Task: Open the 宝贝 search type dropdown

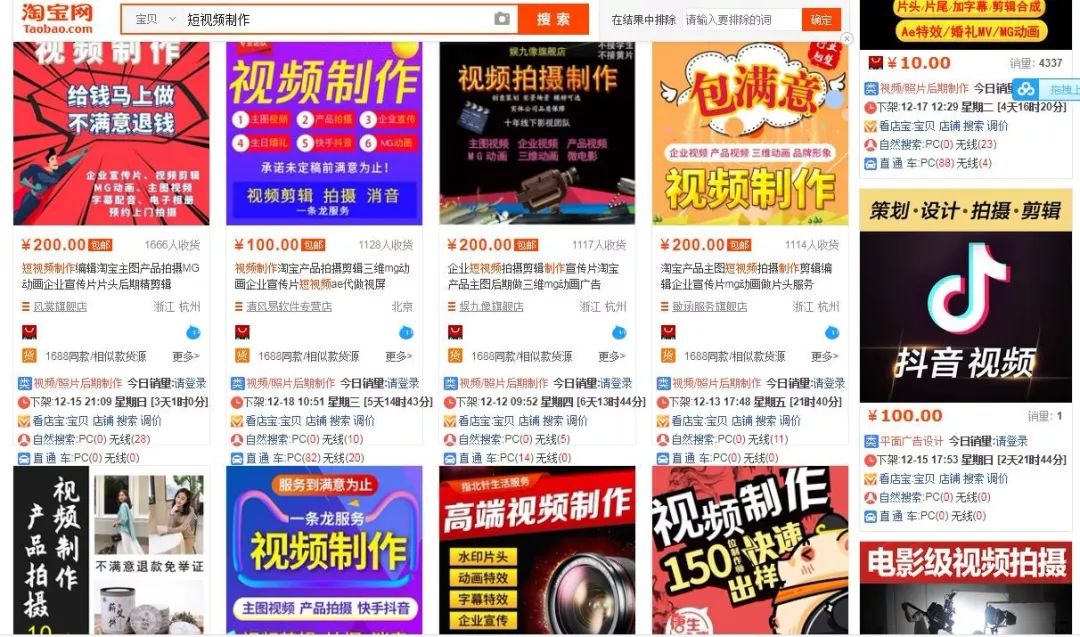Action: click(x=155, y=19)
